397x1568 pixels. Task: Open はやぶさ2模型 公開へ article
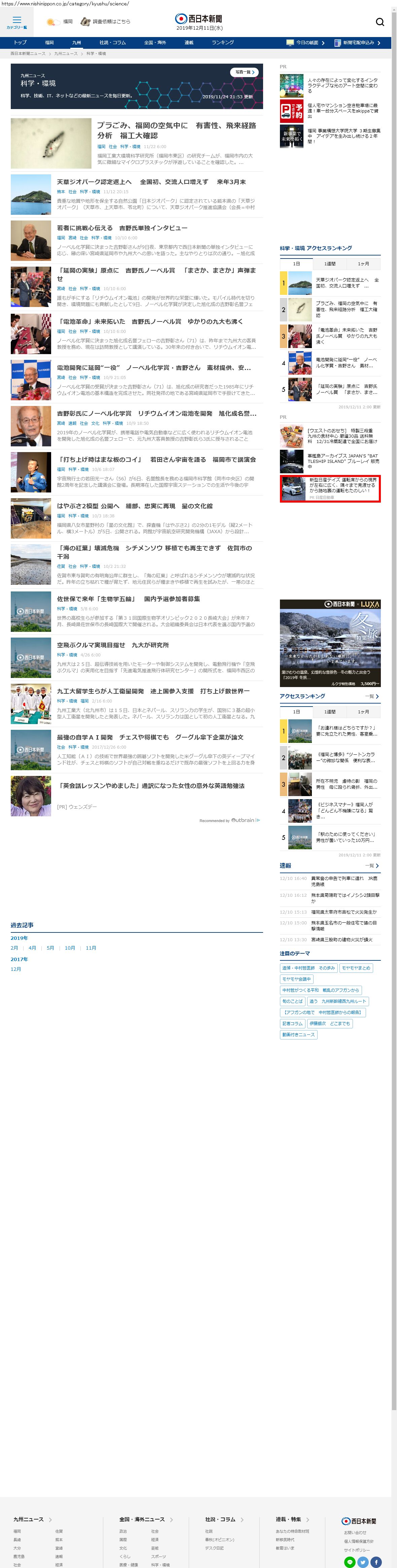134,506
